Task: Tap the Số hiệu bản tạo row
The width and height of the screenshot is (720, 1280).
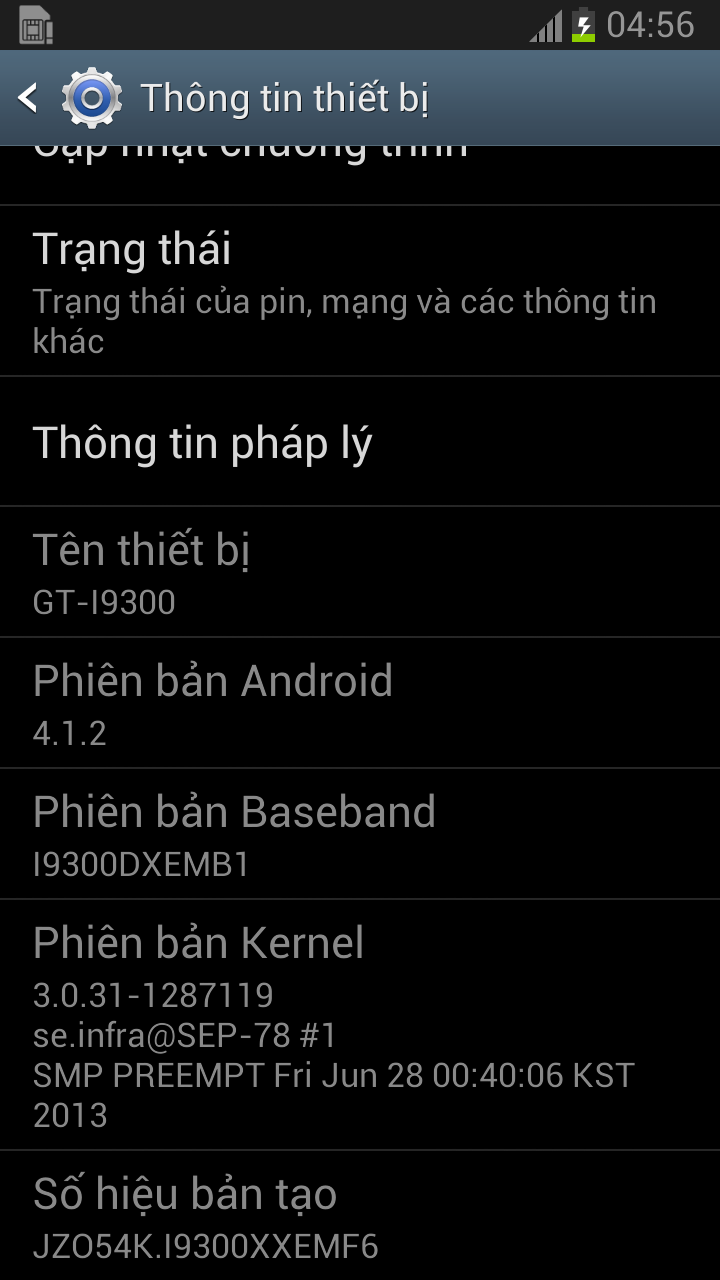Action: tap(360, 1216)
